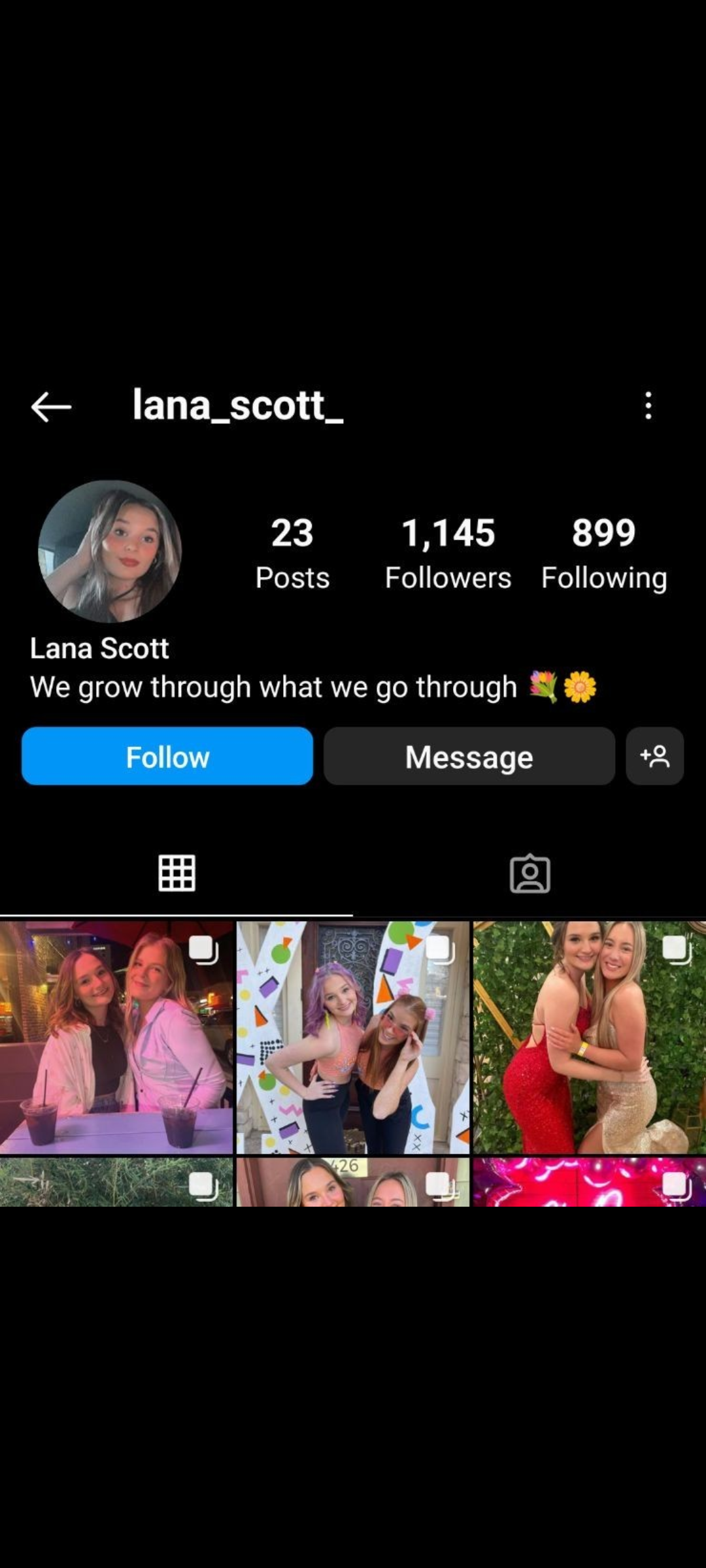Open the 899 Following list
The image size is (706, 1568).
pos(603,553)
